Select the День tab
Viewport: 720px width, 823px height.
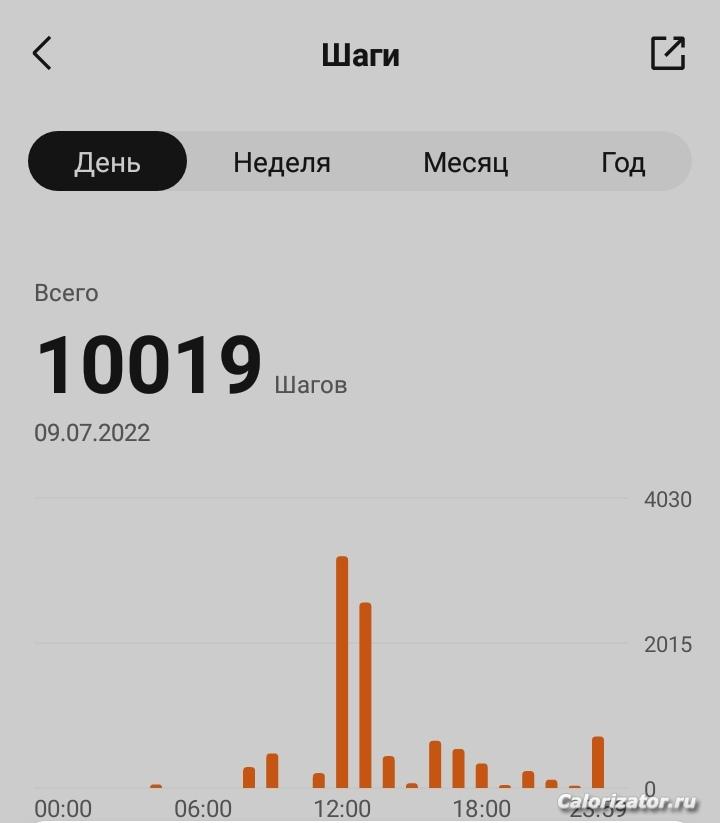click(108, 162)
